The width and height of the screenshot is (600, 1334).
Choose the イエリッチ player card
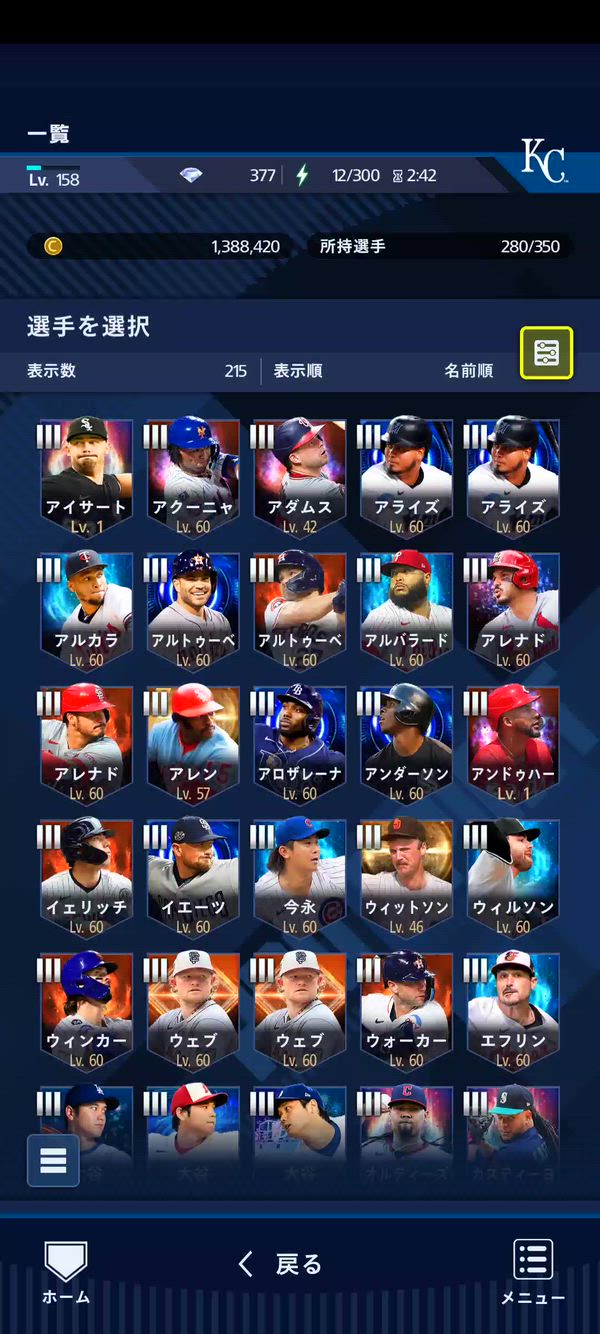click(86, 878)
